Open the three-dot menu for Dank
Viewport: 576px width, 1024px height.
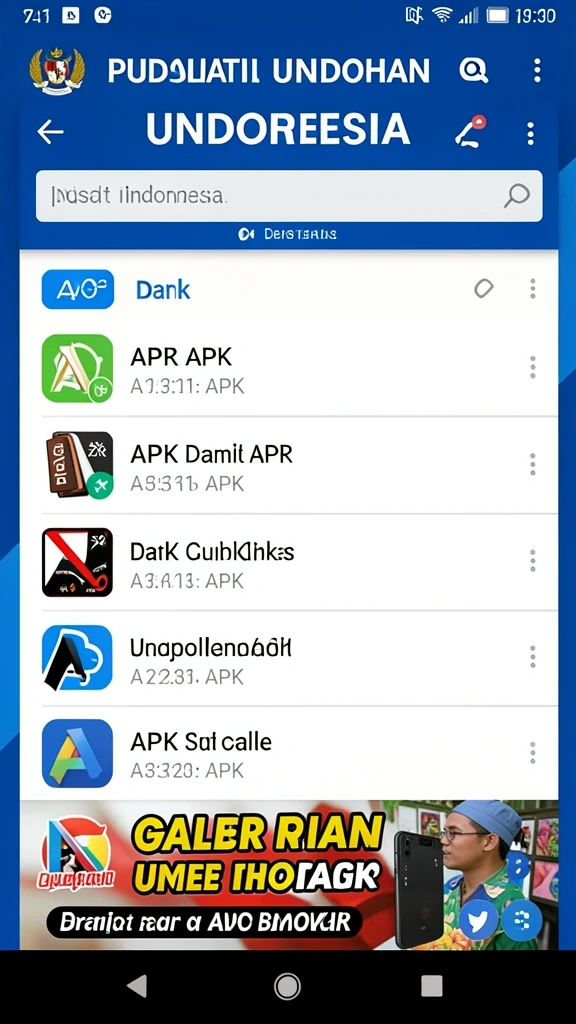tap(533, 288)
